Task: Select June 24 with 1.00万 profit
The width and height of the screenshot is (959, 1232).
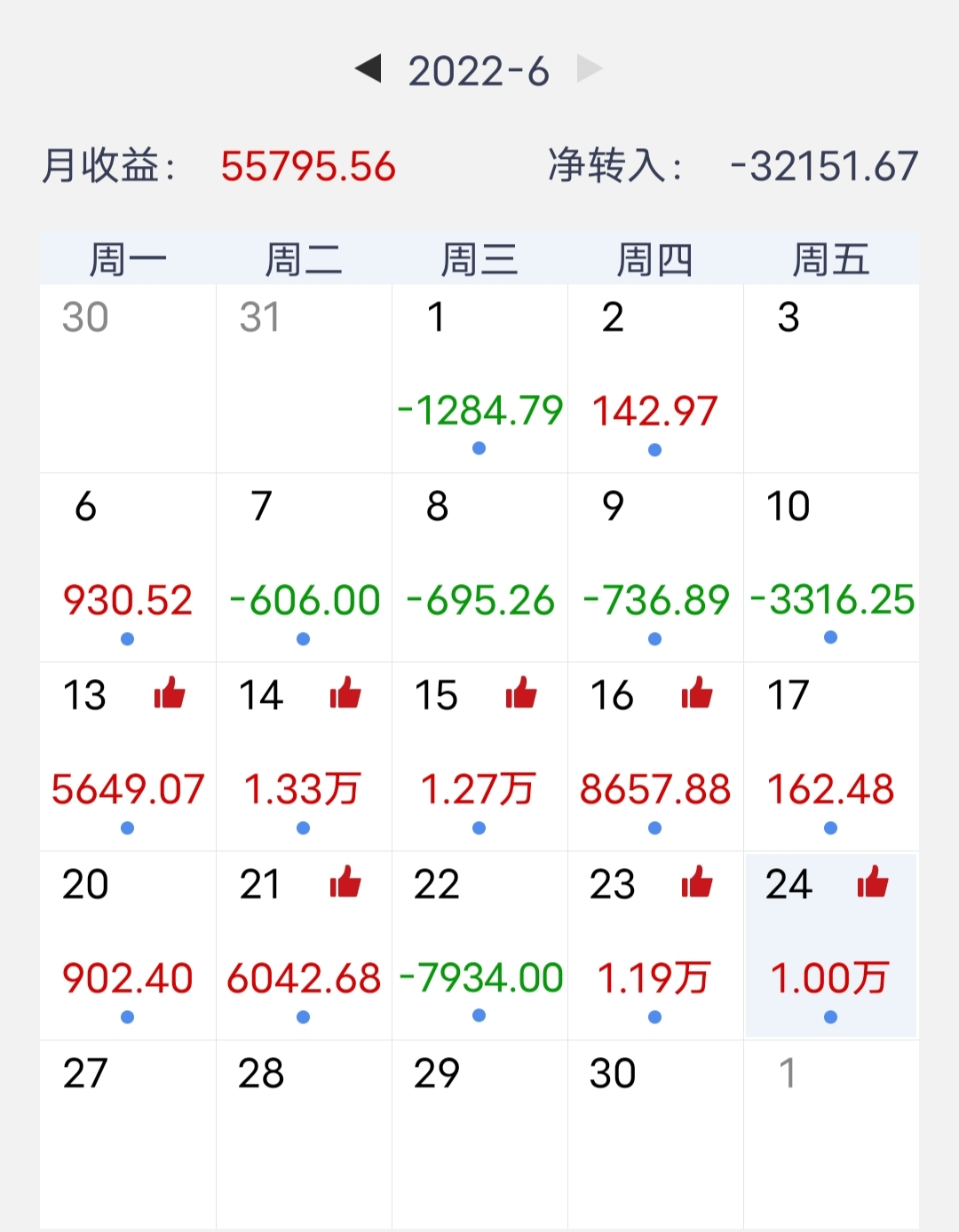Action: [x=831, y=947]
